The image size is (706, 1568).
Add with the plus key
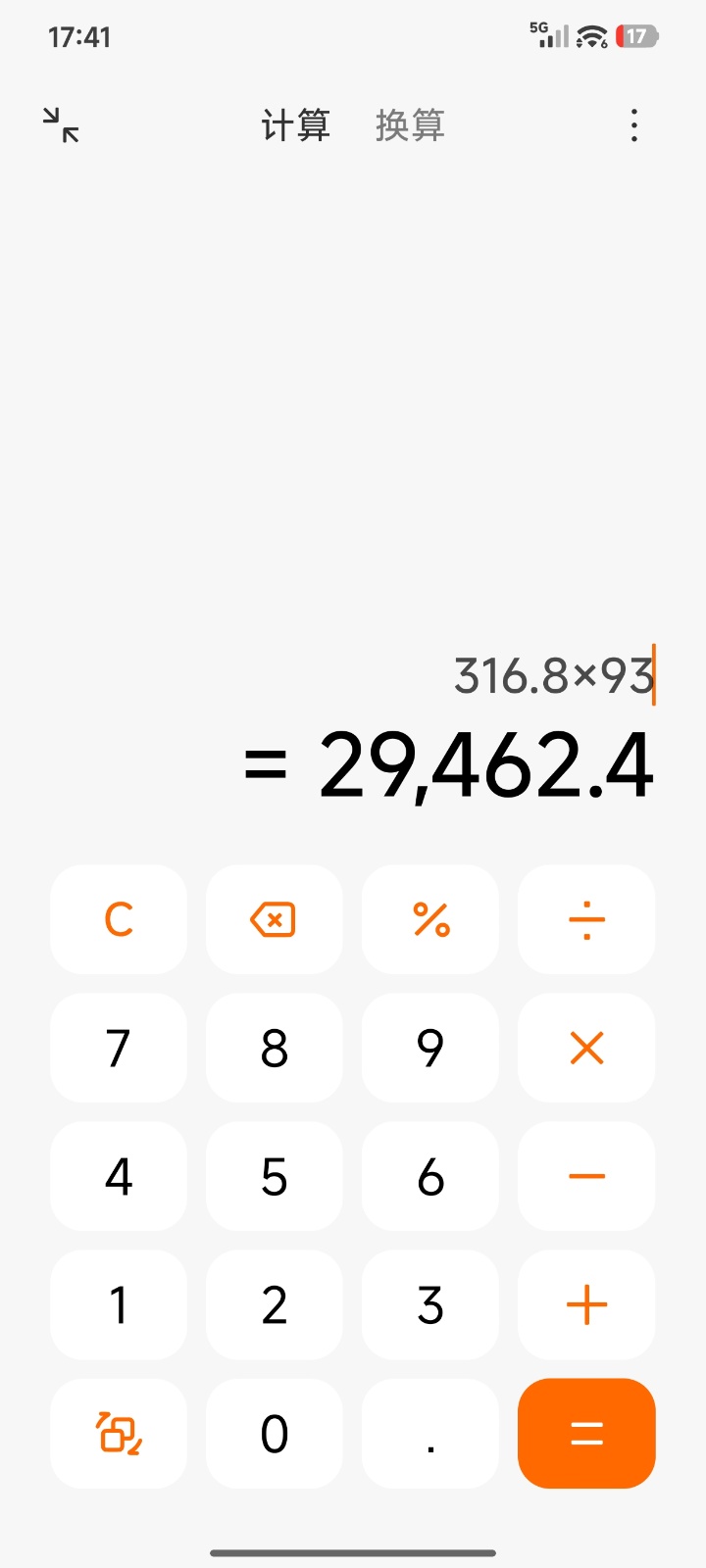[x=586, y=1304]
